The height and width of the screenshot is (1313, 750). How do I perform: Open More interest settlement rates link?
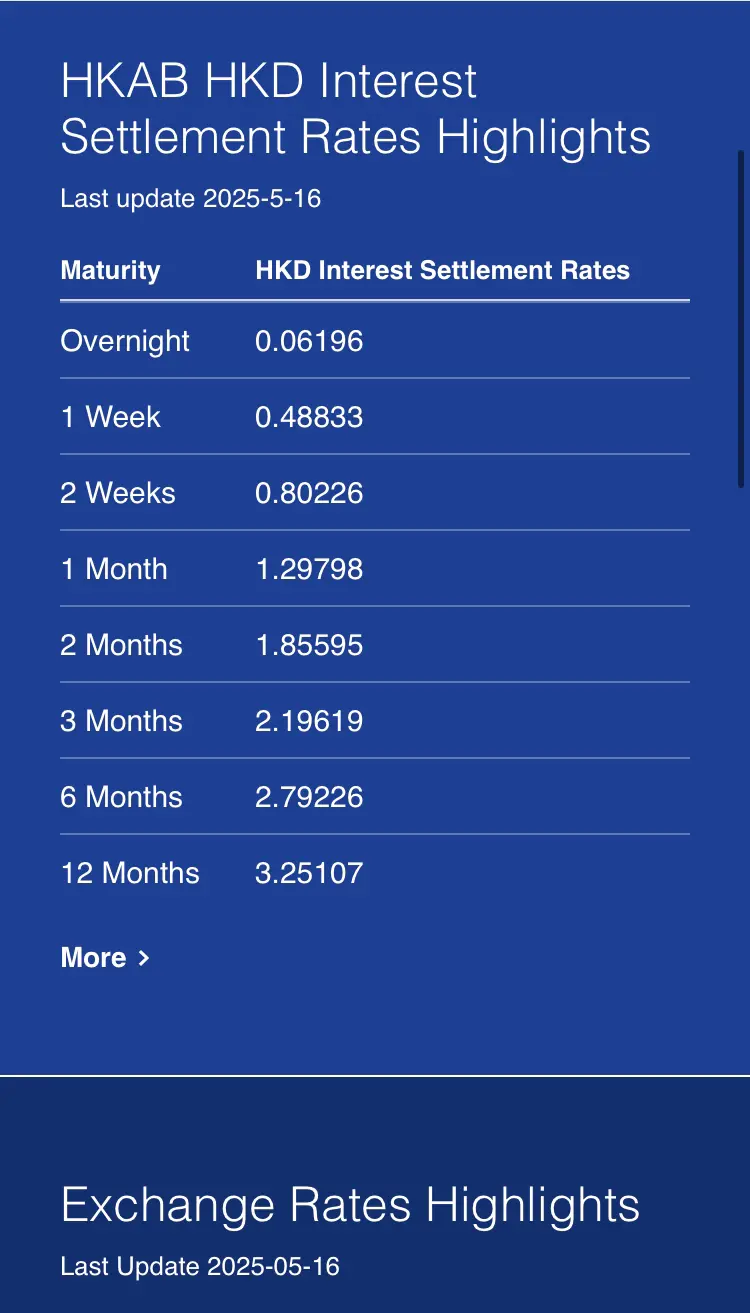point(105,958)
